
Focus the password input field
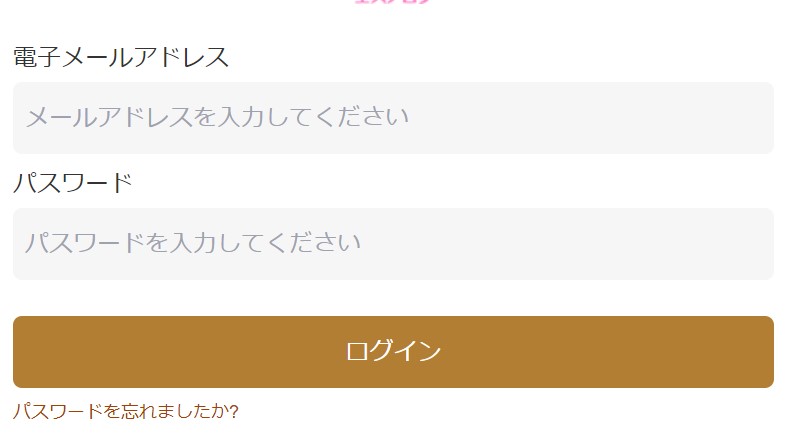393,244
